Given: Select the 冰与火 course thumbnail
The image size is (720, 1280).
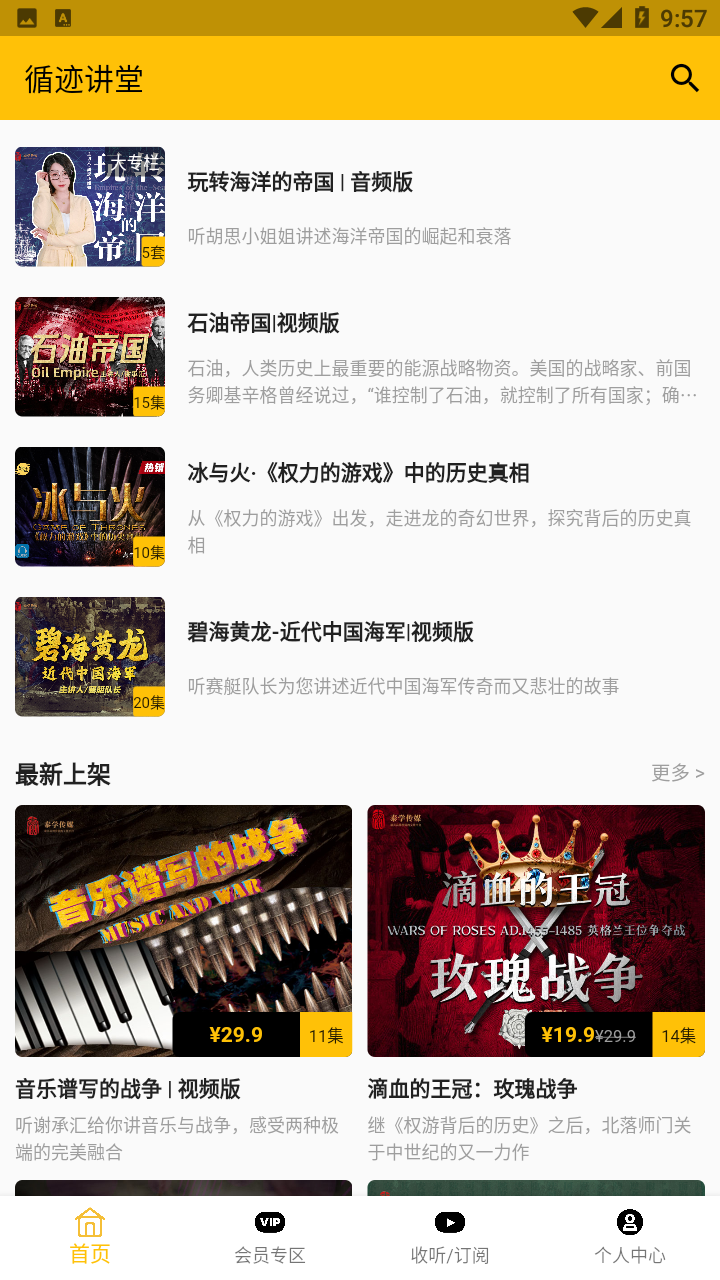Looking at the screenshot, I should [90, 506].
